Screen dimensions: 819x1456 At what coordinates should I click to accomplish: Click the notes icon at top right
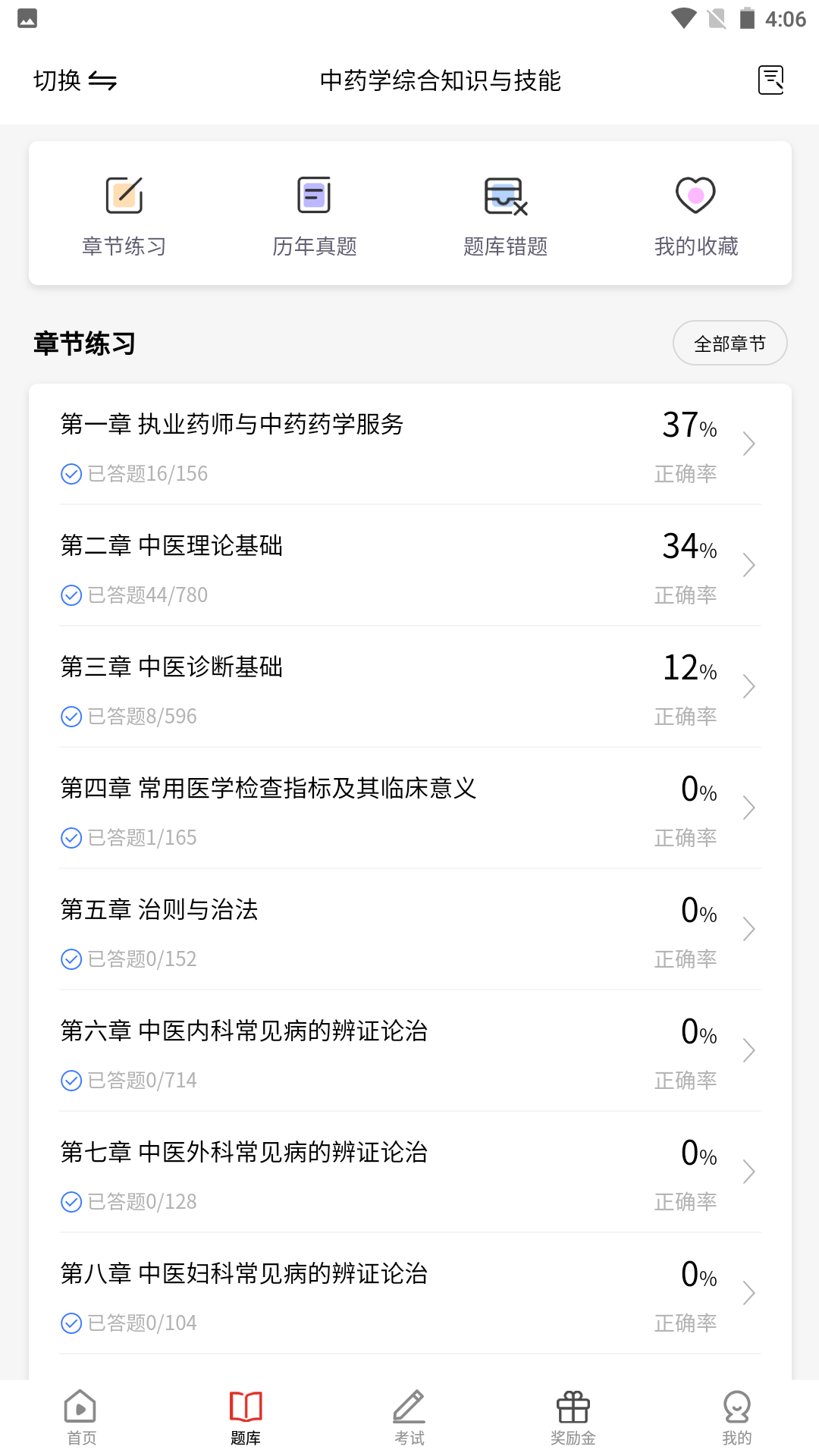pos(770,79)
